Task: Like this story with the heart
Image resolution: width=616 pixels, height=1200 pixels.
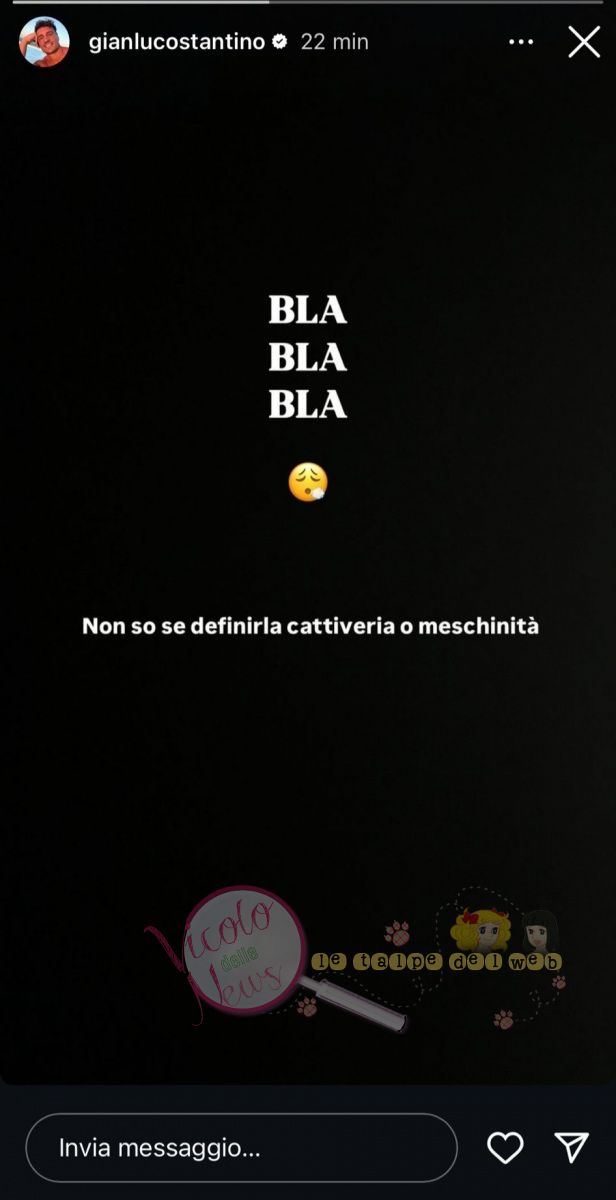Action: click(505, 1148)
